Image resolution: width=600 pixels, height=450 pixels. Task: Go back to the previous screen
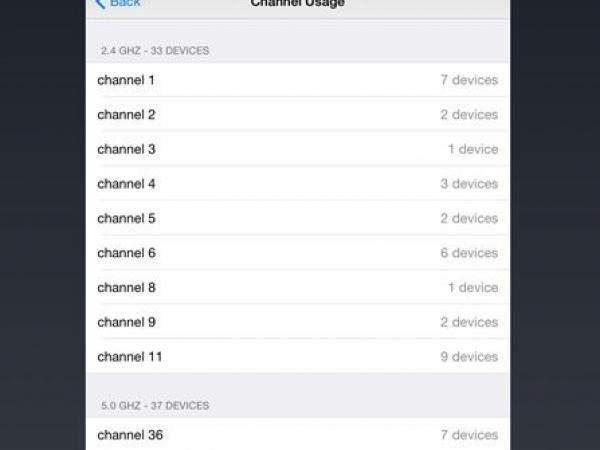[117, 4]
